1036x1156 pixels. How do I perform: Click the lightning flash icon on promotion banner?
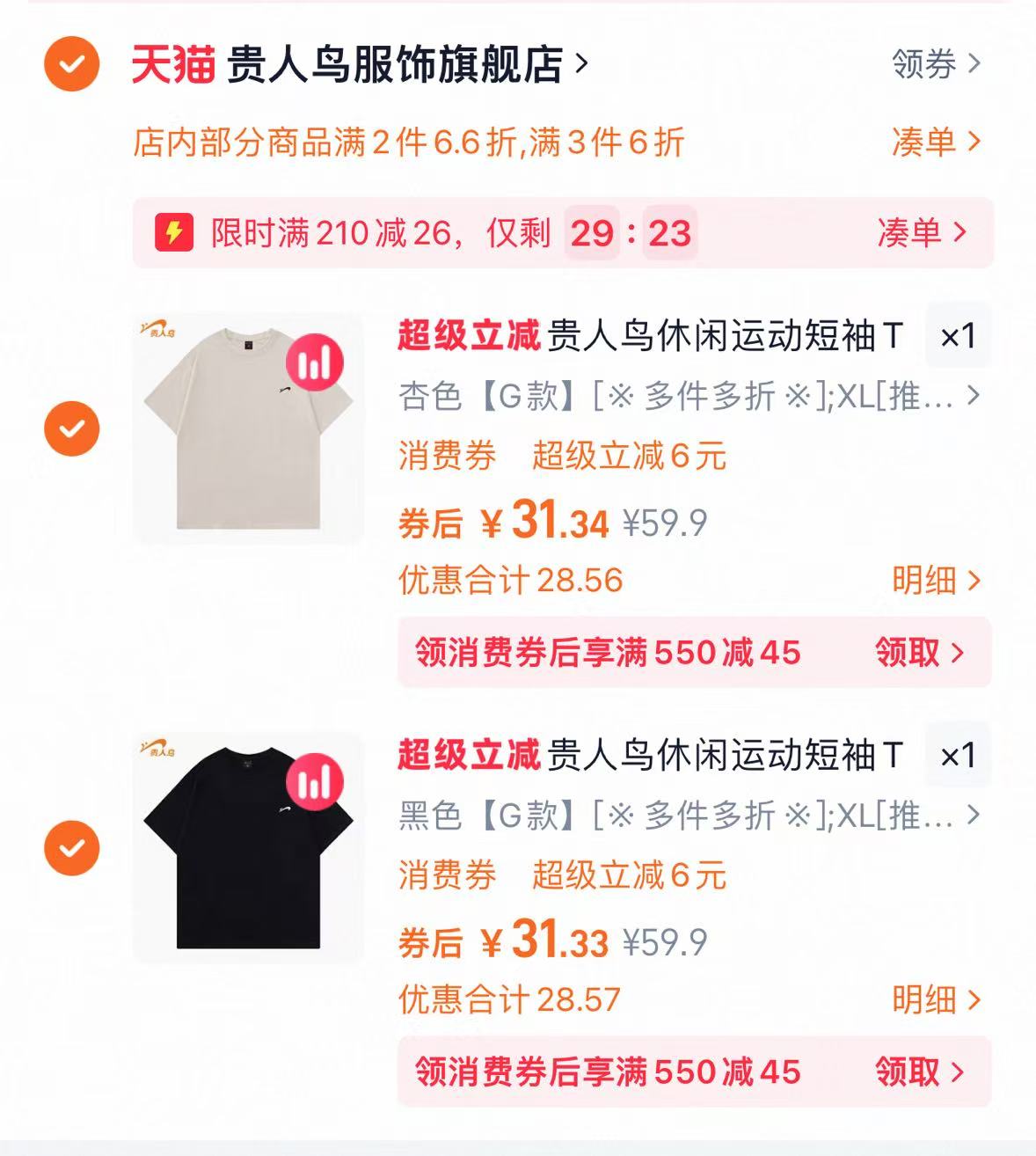coord(175,233)
